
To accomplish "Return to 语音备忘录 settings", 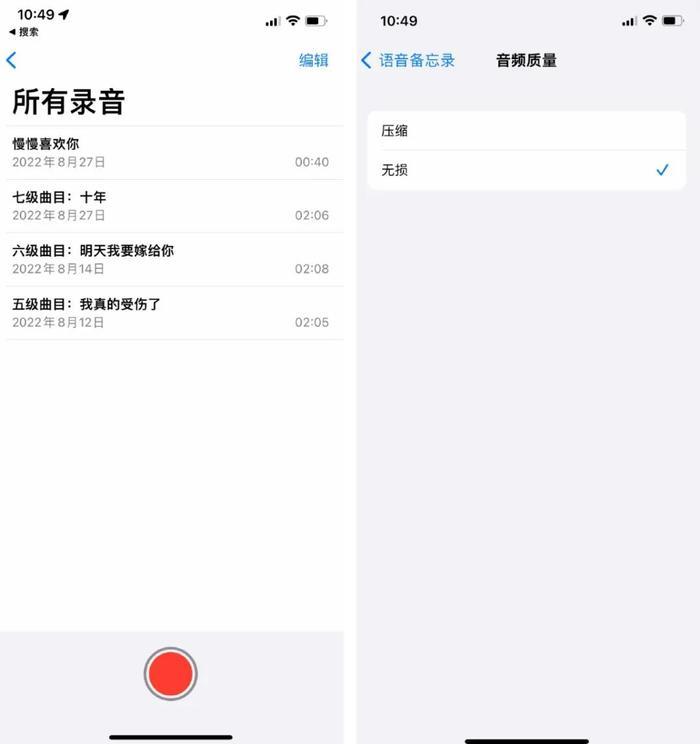I will pos(408,60).
